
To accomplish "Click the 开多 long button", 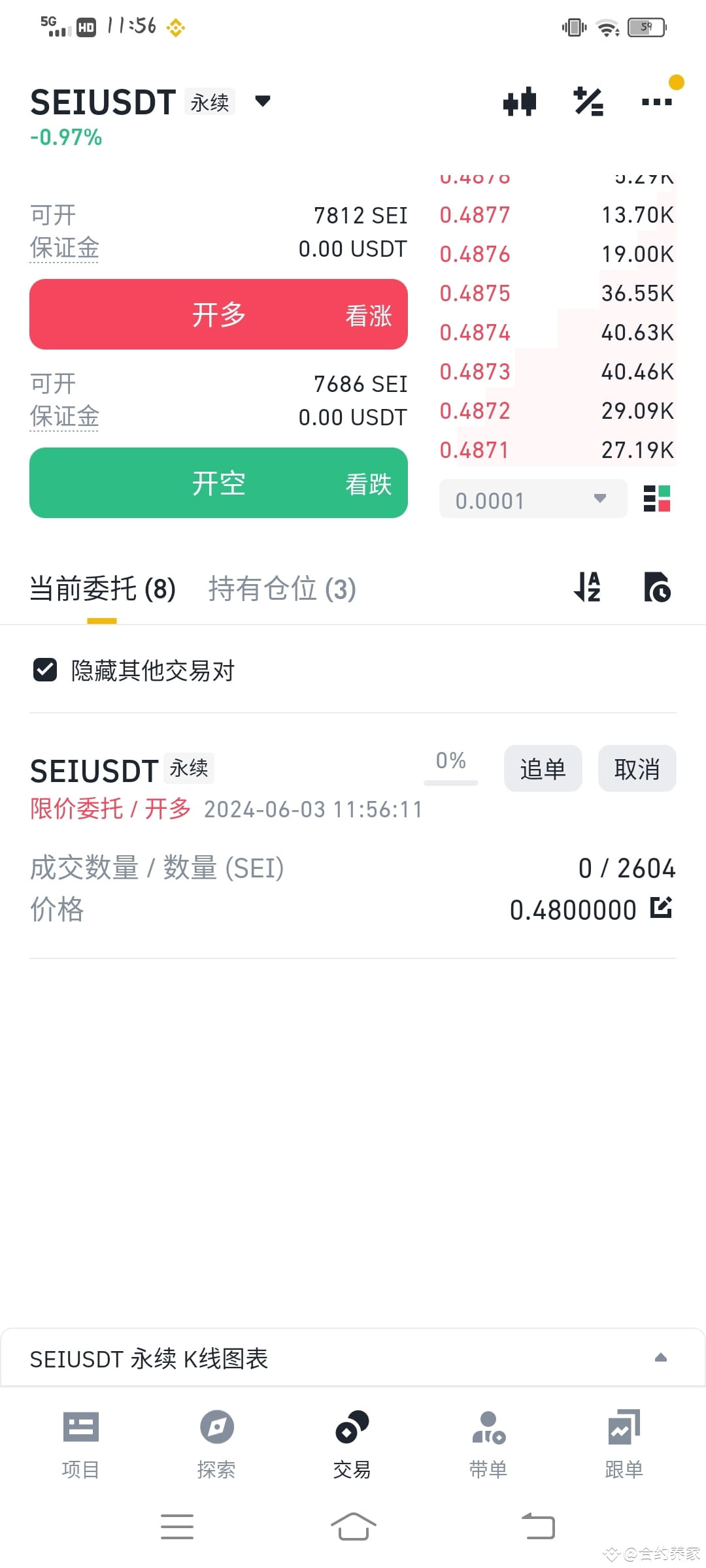I will pyautogui.click(x=218, y=314).
